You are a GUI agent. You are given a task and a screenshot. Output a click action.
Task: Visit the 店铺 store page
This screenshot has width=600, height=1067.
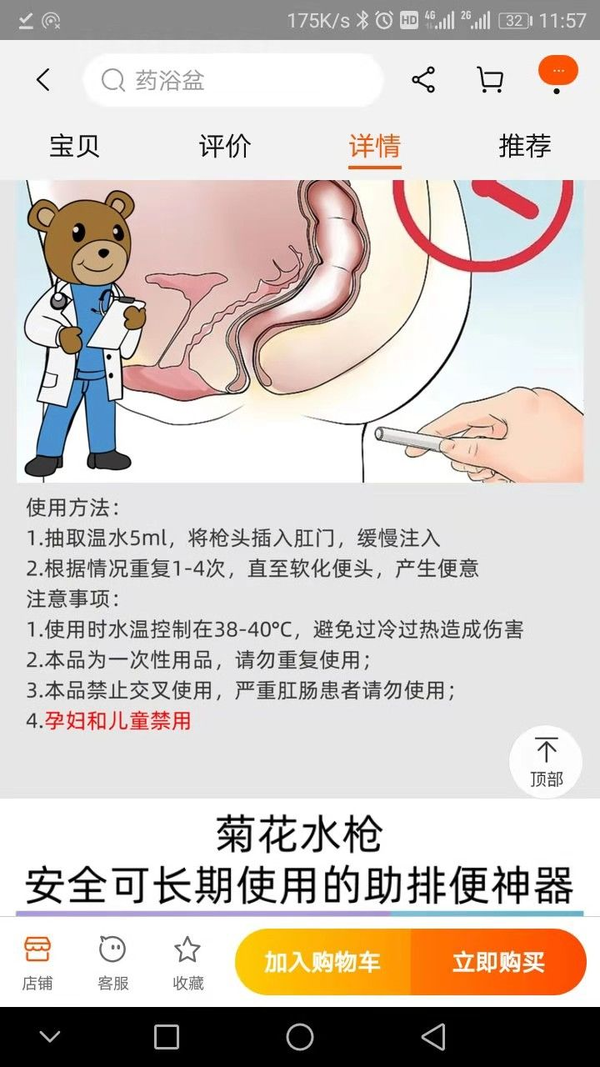coord(37,962)
